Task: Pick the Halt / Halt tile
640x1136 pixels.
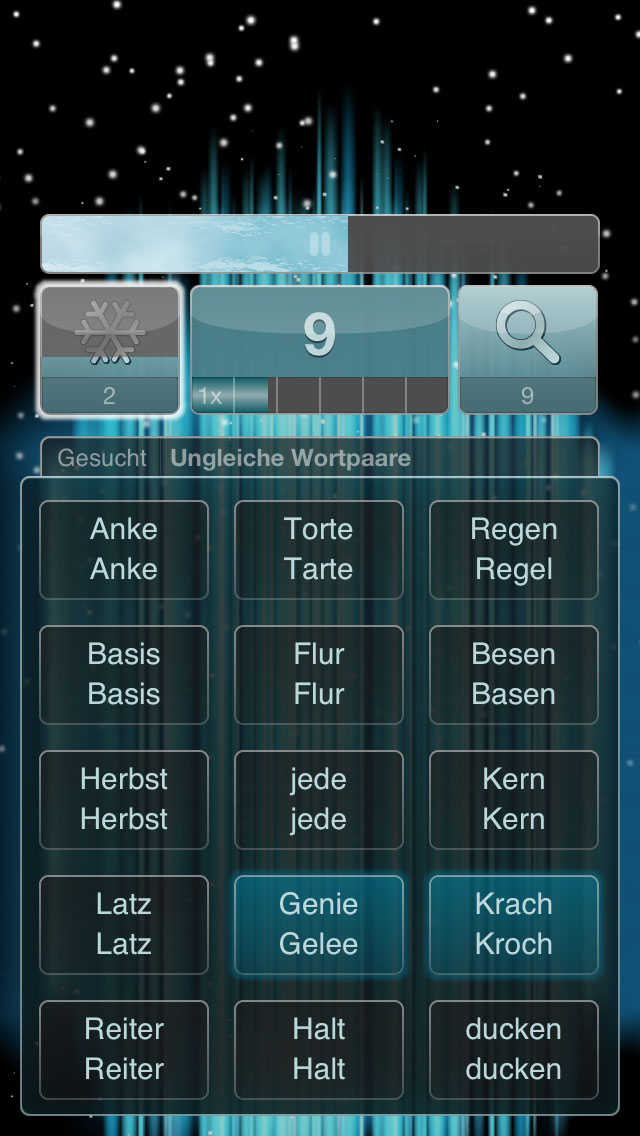Action: coord(319,1050)
